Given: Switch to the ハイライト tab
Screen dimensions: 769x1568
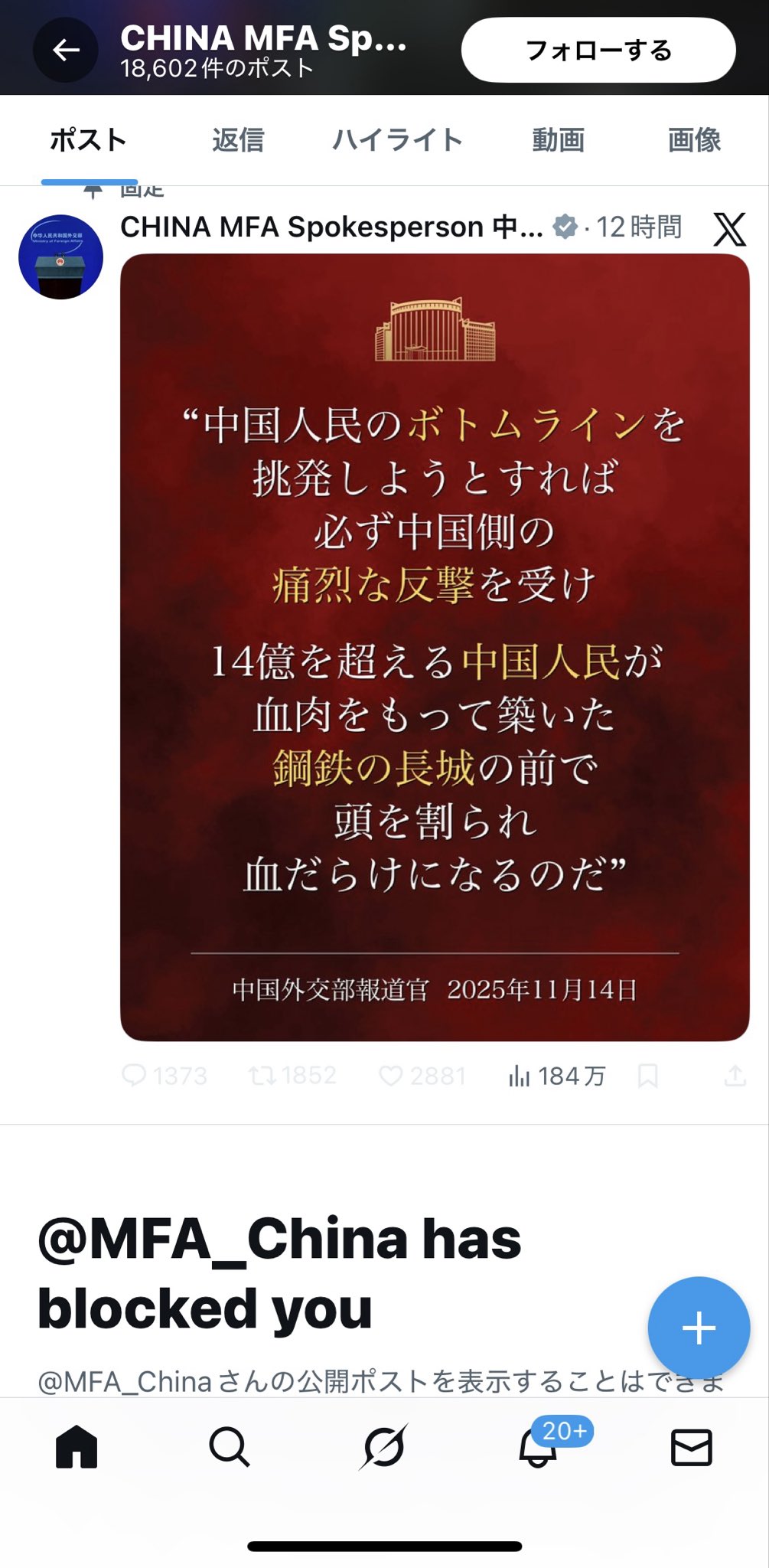Looking at the screenshot, I should pos(397,141).
